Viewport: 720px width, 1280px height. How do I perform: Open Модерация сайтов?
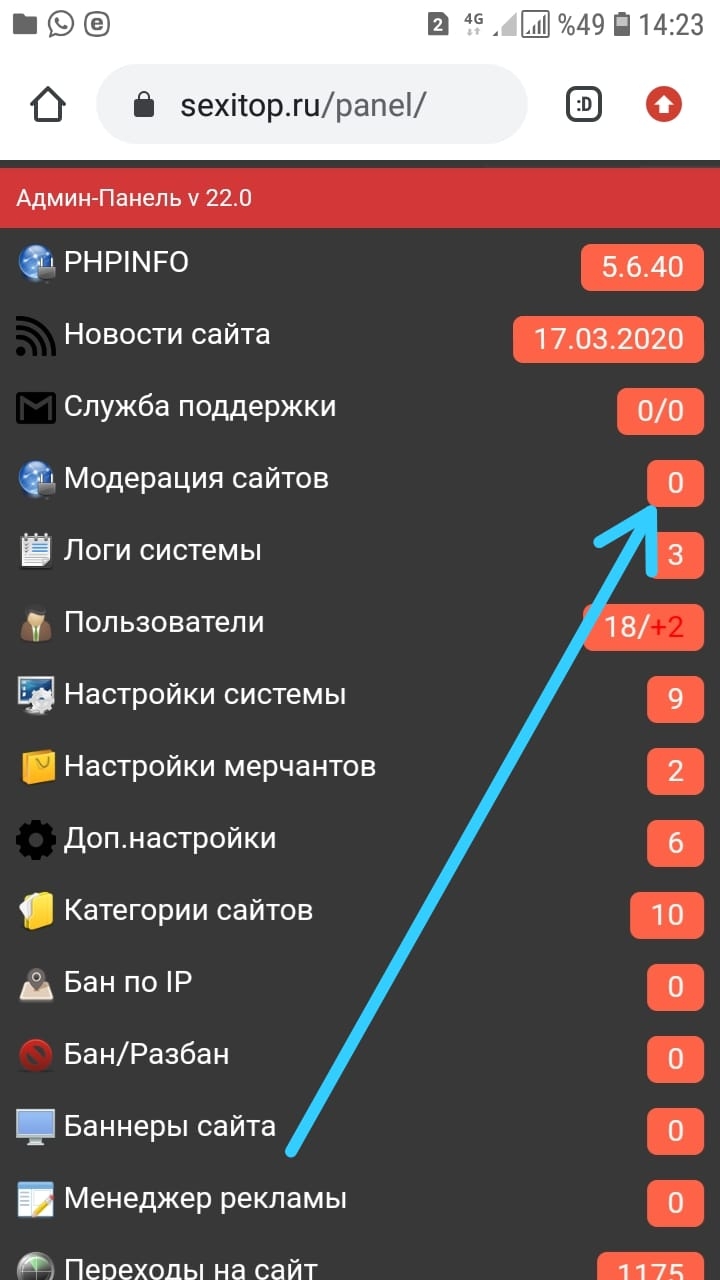tap(196, 479)
